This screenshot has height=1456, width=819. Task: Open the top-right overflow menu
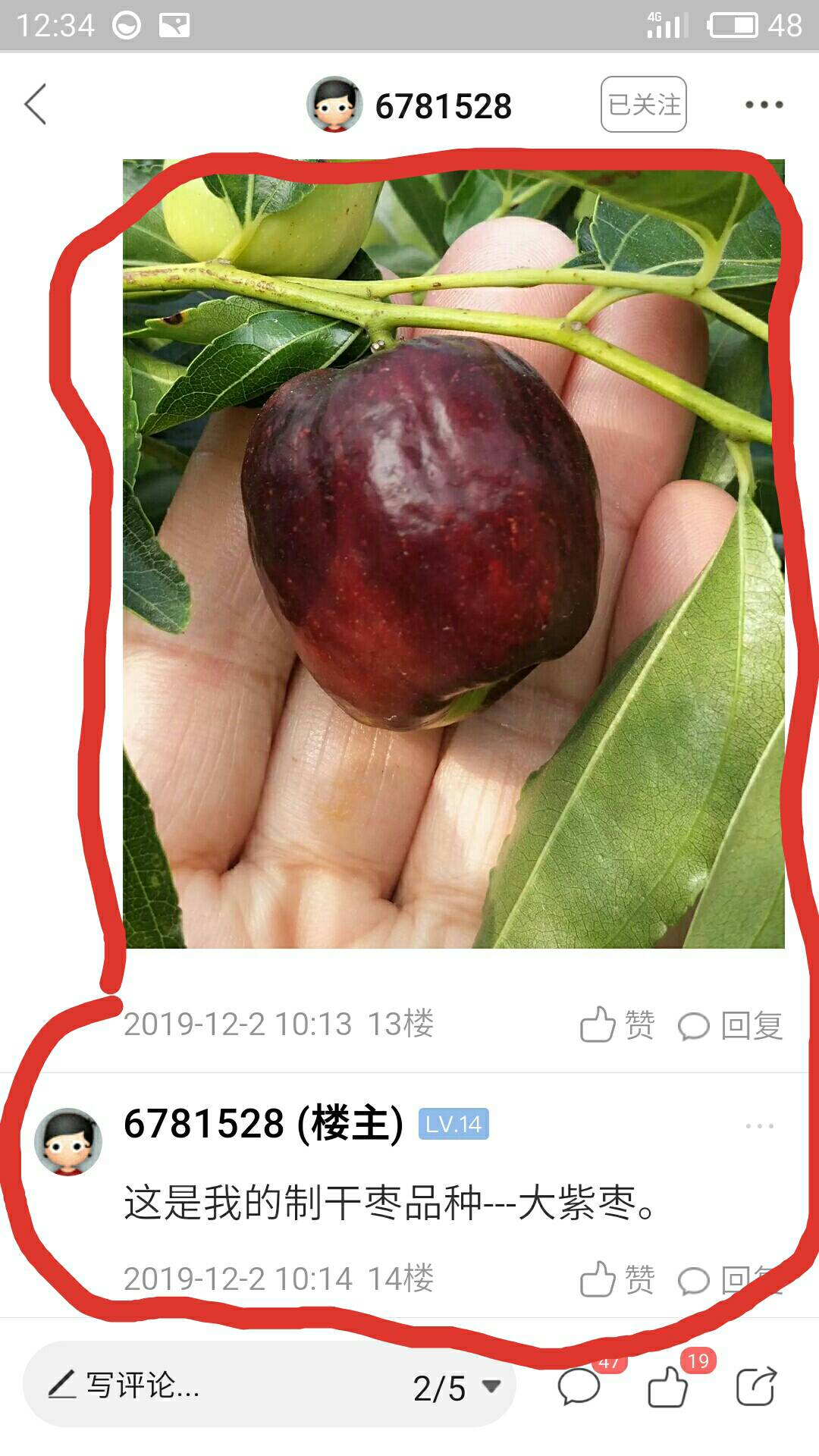(764, 105)
